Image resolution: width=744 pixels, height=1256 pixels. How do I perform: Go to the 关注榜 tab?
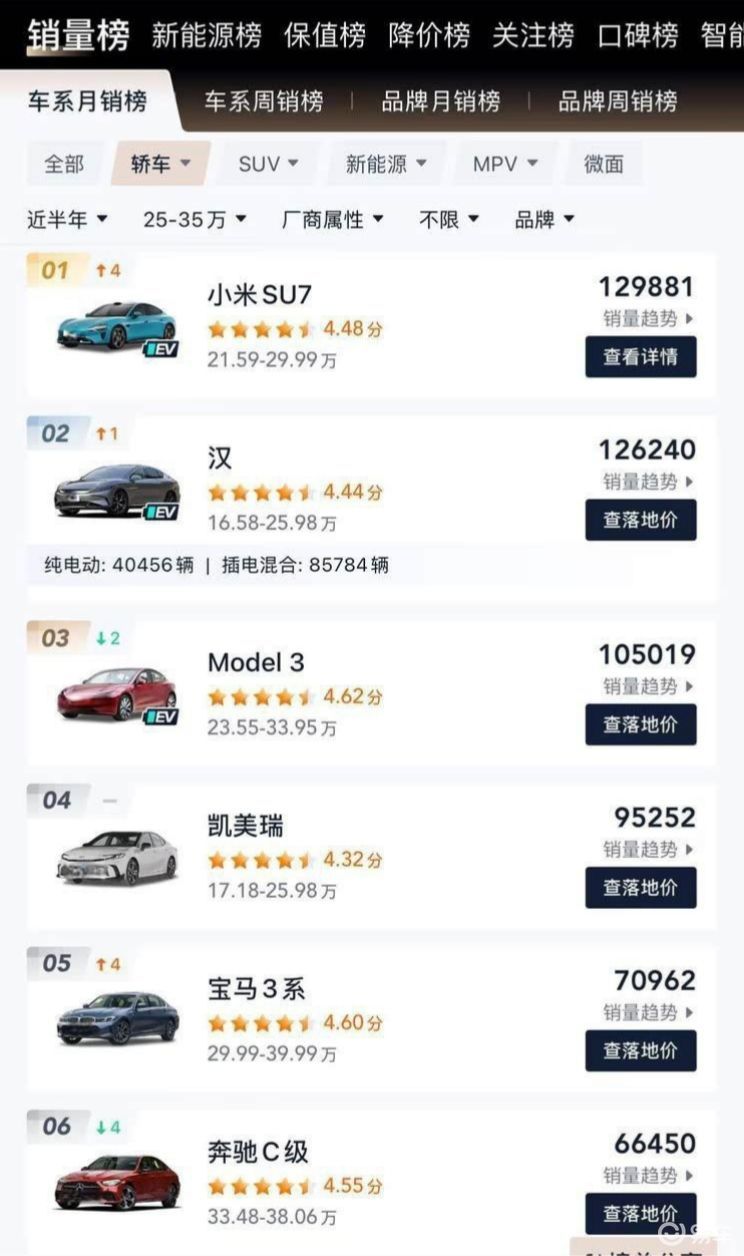533,36
